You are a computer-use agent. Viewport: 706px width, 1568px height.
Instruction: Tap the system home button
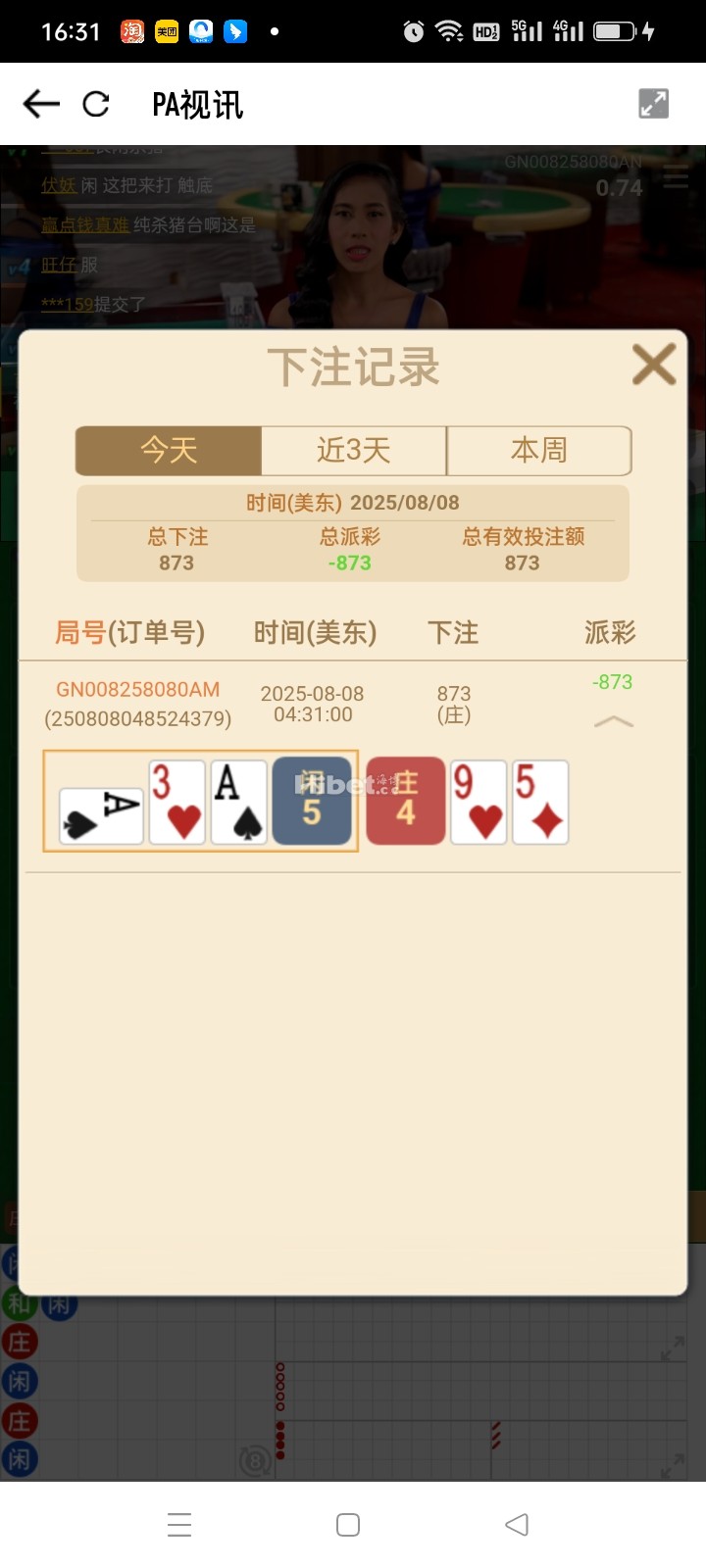pyautogui.click(x=348, y=1525)
